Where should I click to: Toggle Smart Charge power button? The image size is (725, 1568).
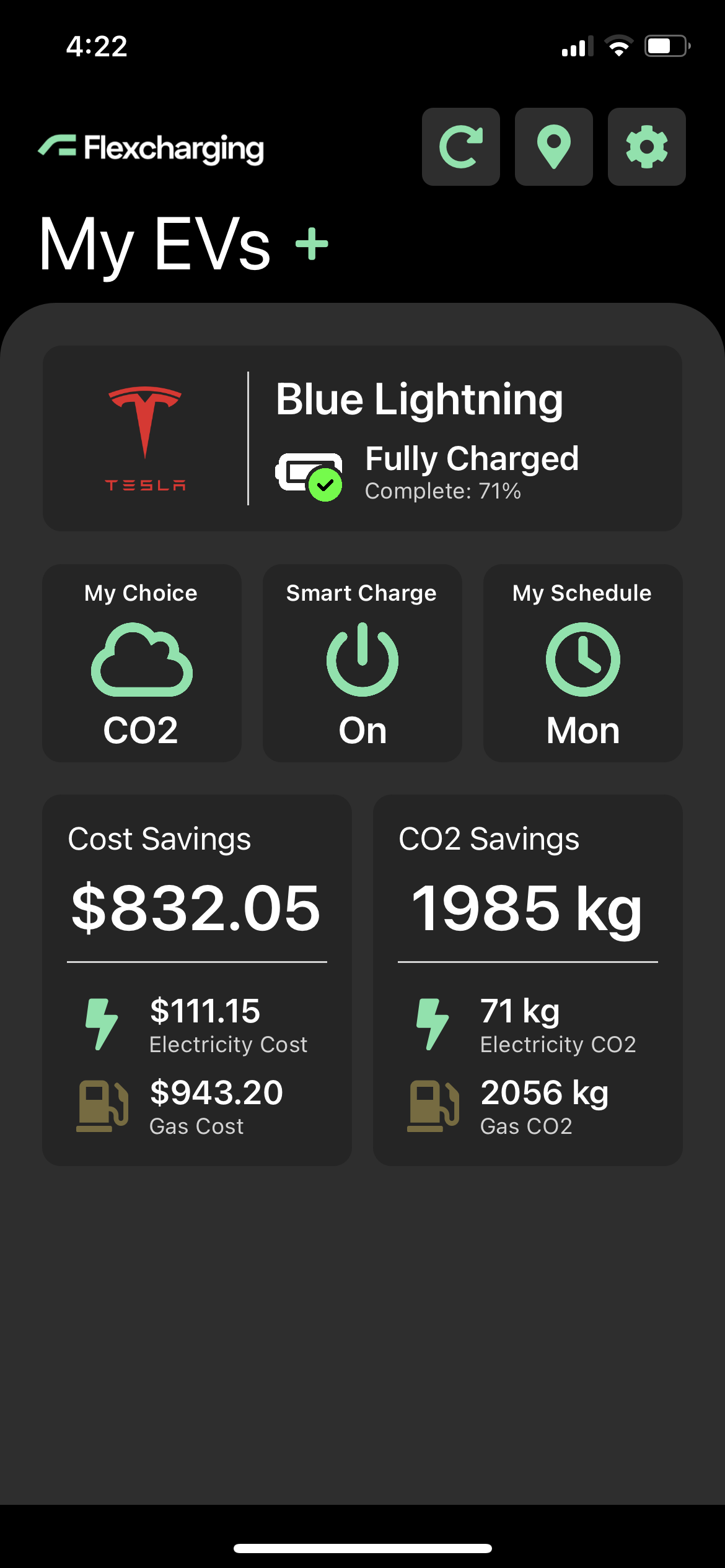tap(362, 663)
